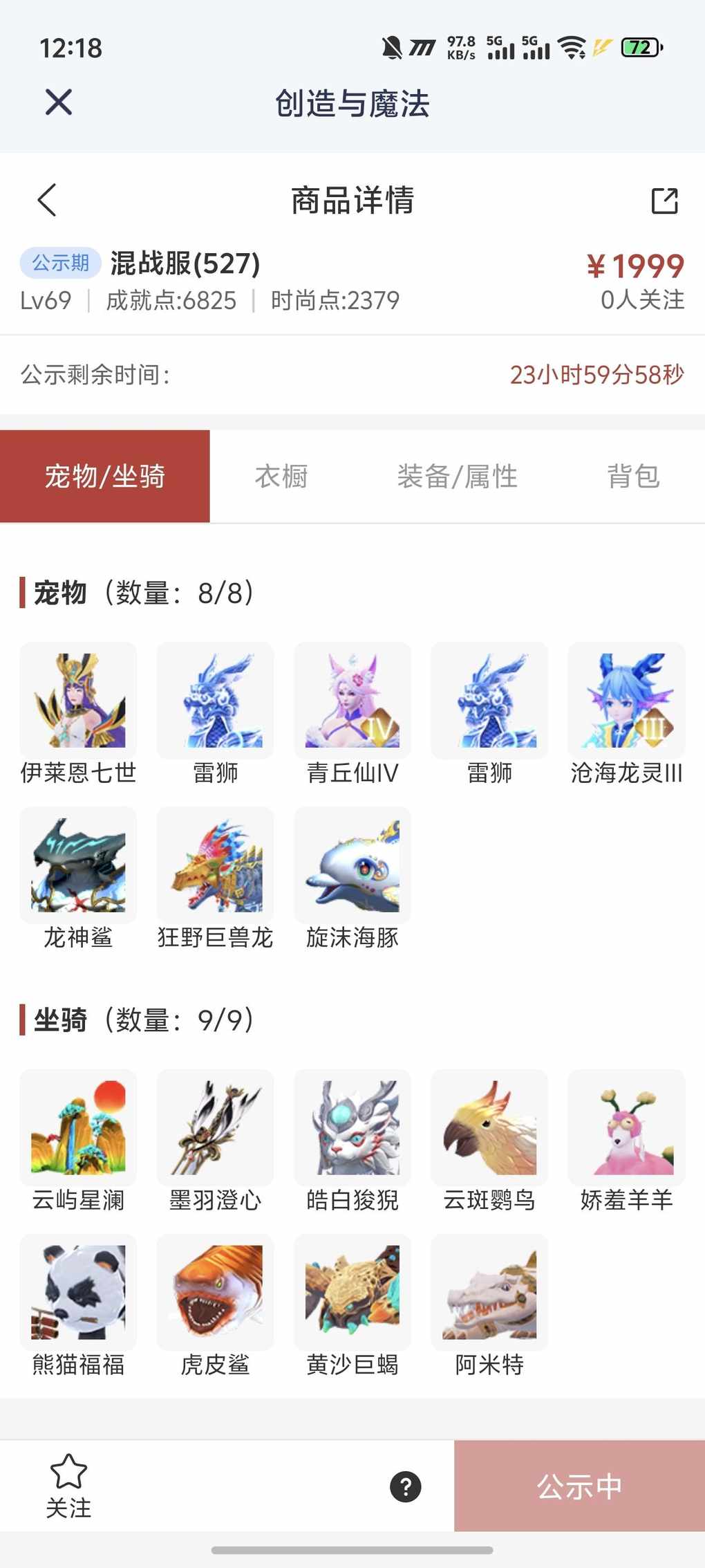Switch to the 衣橱 tab

pyautogui.click(x=281, y=477)
